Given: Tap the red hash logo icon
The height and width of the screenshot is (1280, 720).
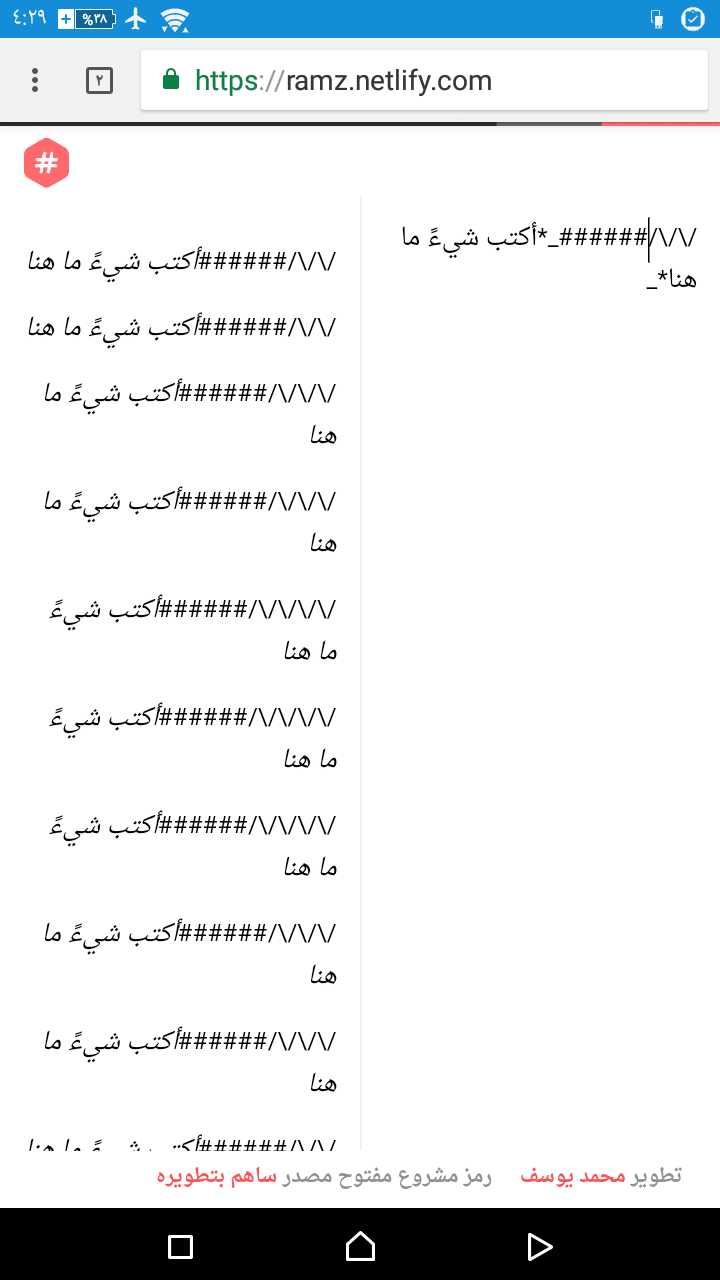Looking at the screenshot, I should coord(46,163).
